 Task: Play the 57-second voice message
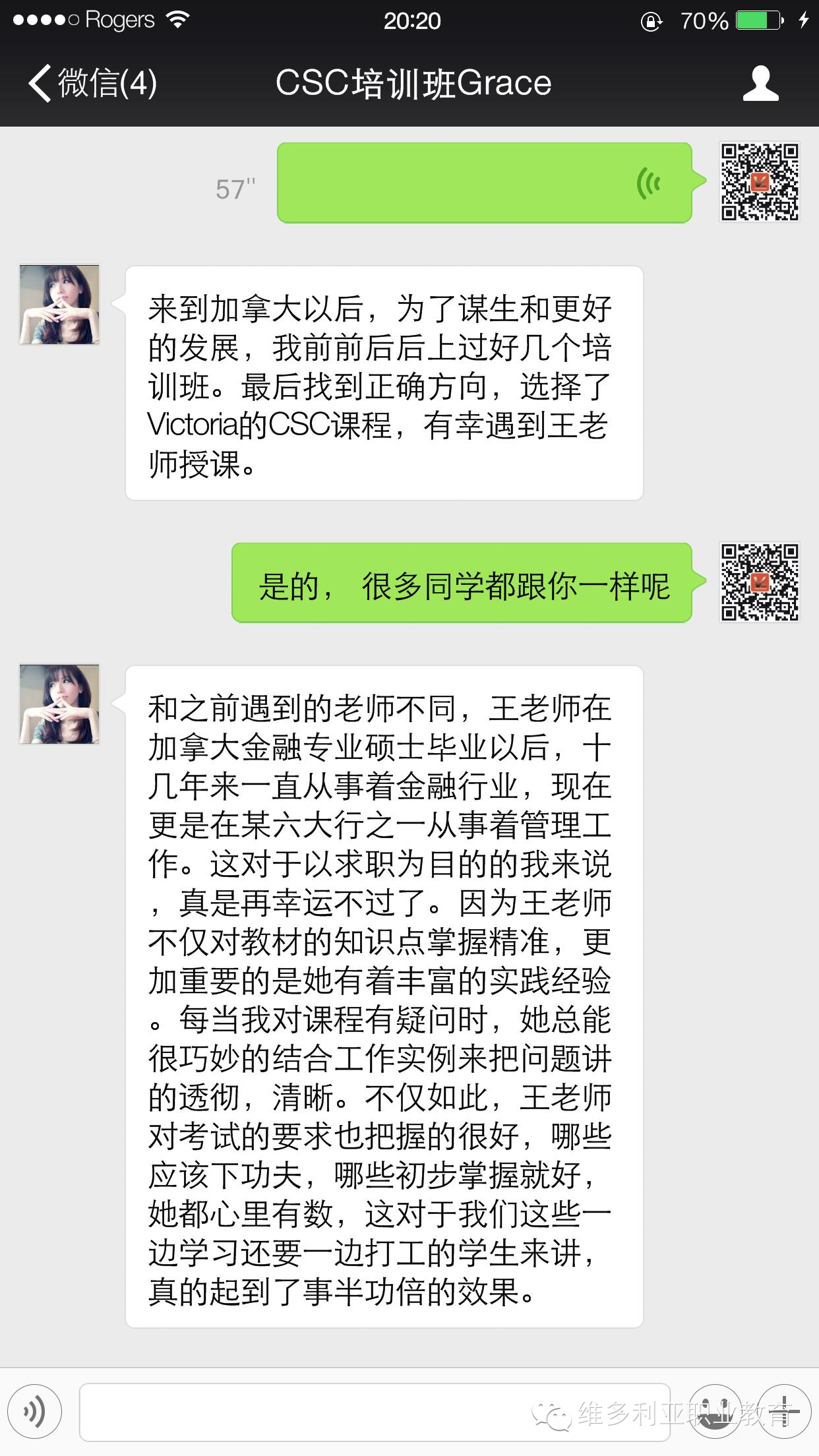coord(484,183)
